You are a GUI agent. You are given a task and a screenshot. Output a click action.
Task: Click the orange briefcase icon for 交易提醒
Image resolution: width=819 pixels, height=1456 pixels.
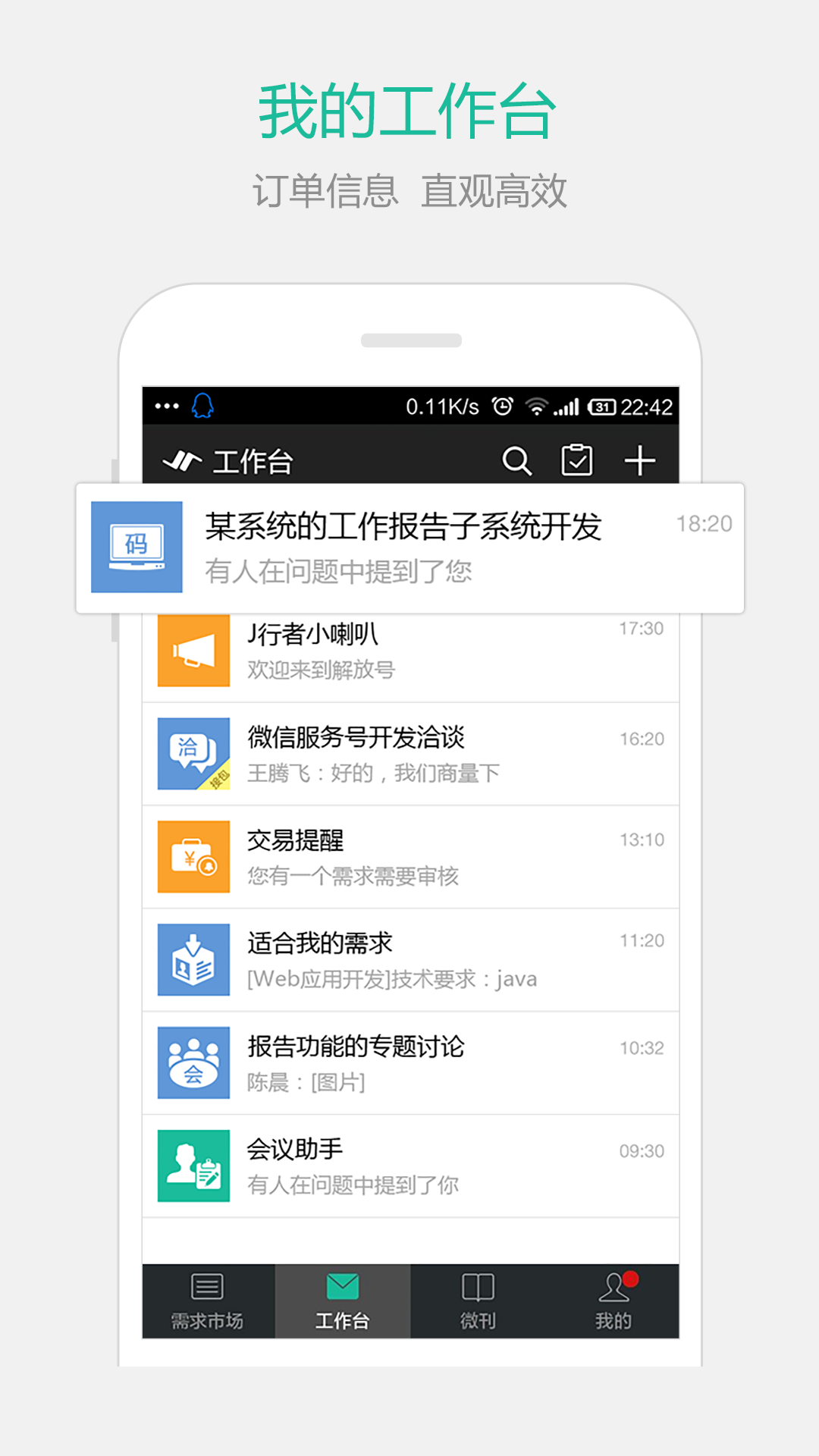point(193,856)
